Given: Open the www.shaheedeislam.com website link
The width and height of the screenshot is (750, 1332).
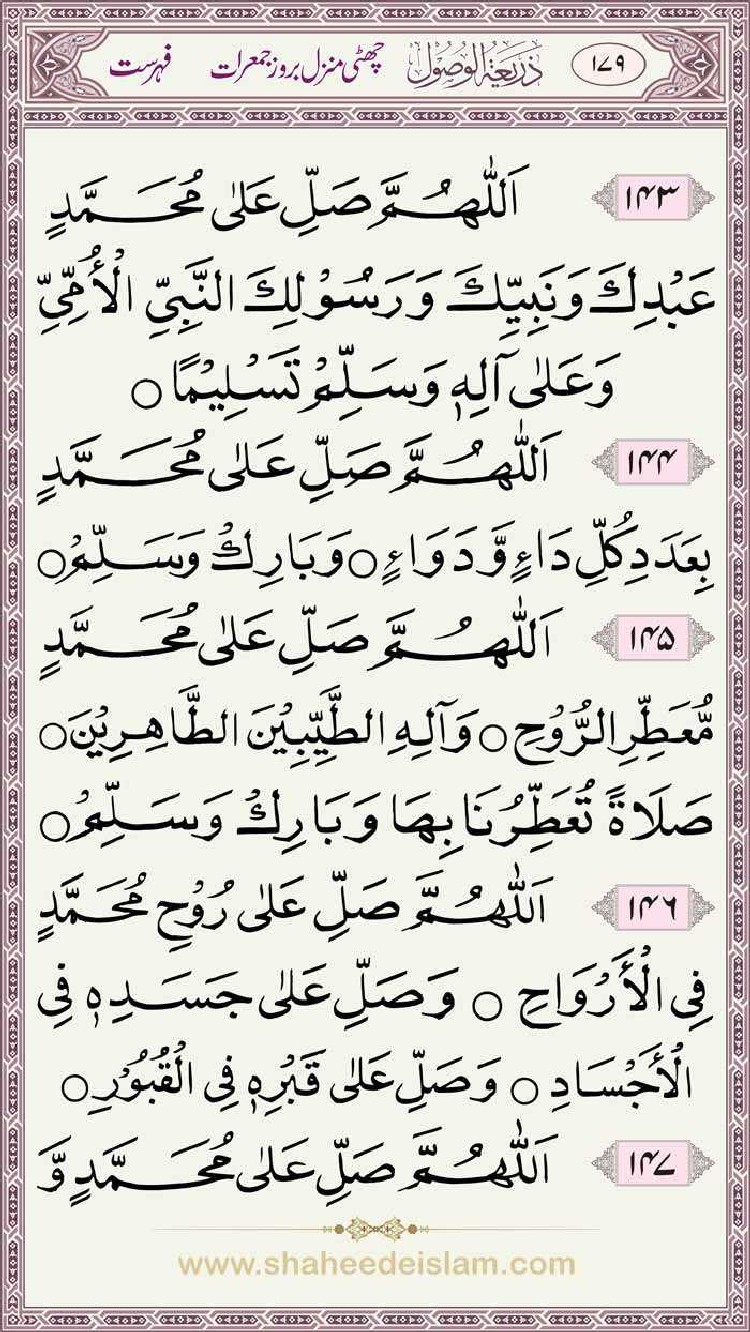Looking at the screenshot, I should (376, 1264).
